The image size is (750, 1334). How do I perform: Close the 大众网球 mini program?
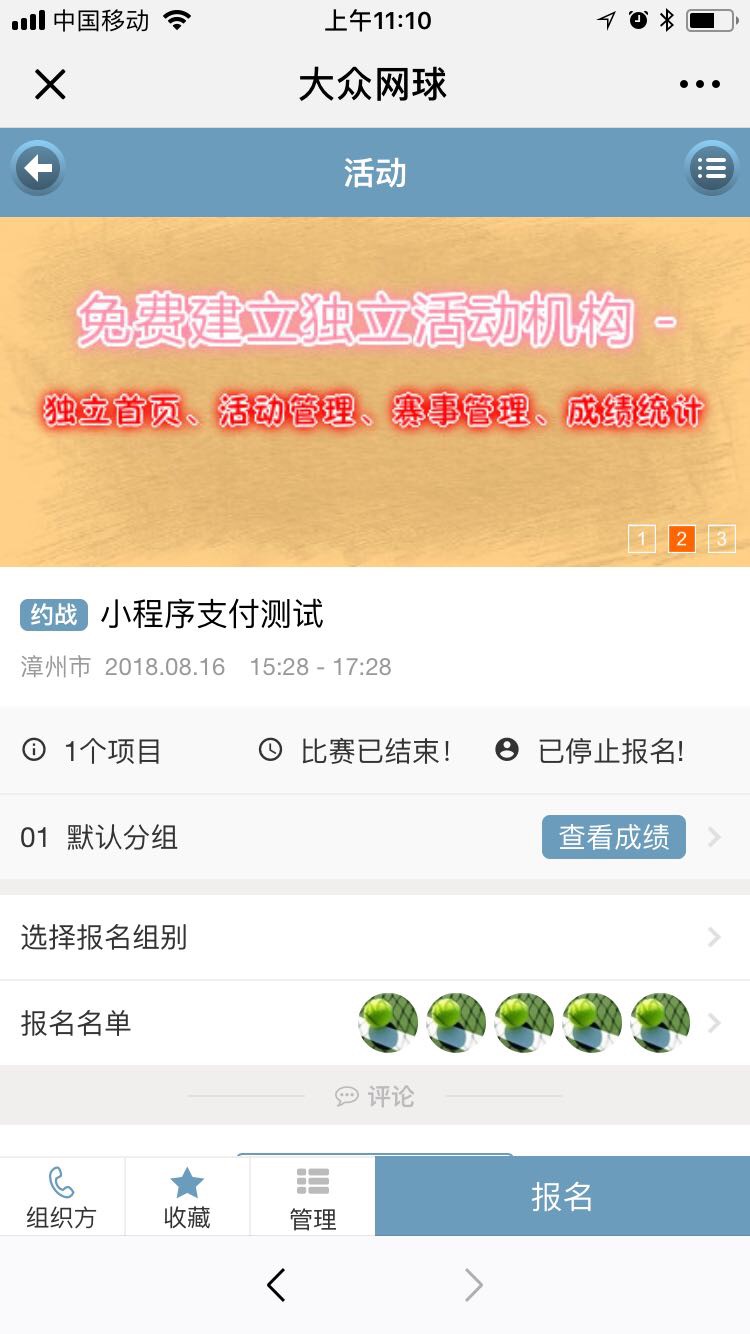click(50, 85)
